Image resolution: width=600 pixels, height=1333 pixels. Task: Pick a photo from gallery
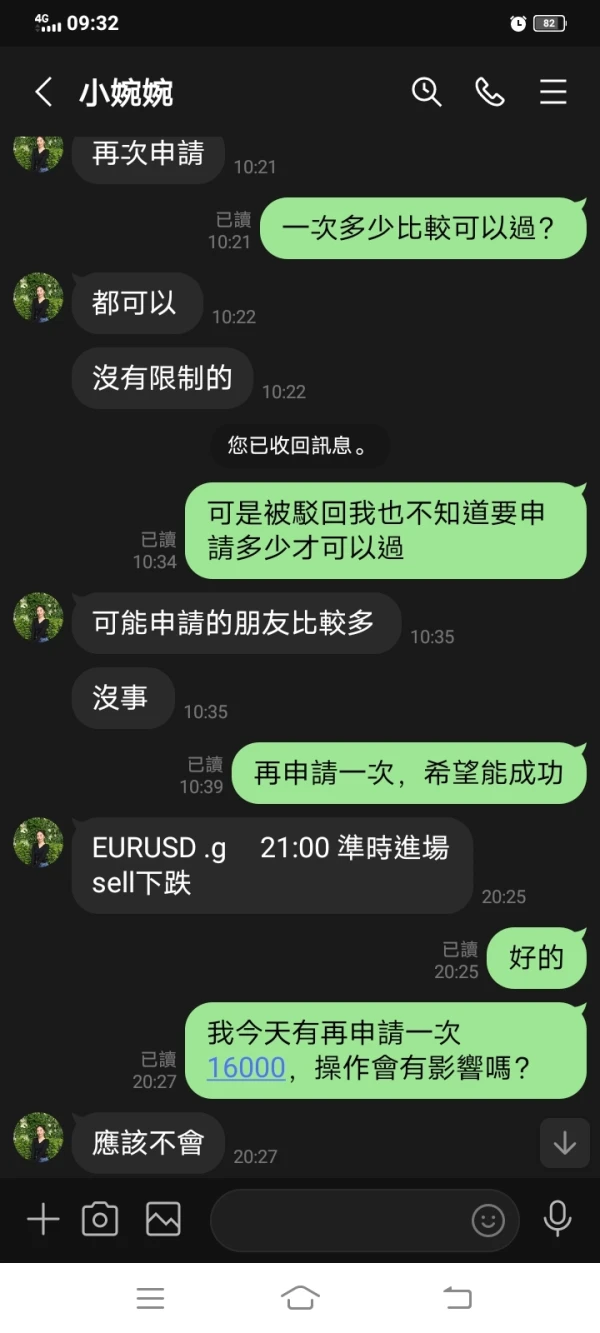[163, 1219]
